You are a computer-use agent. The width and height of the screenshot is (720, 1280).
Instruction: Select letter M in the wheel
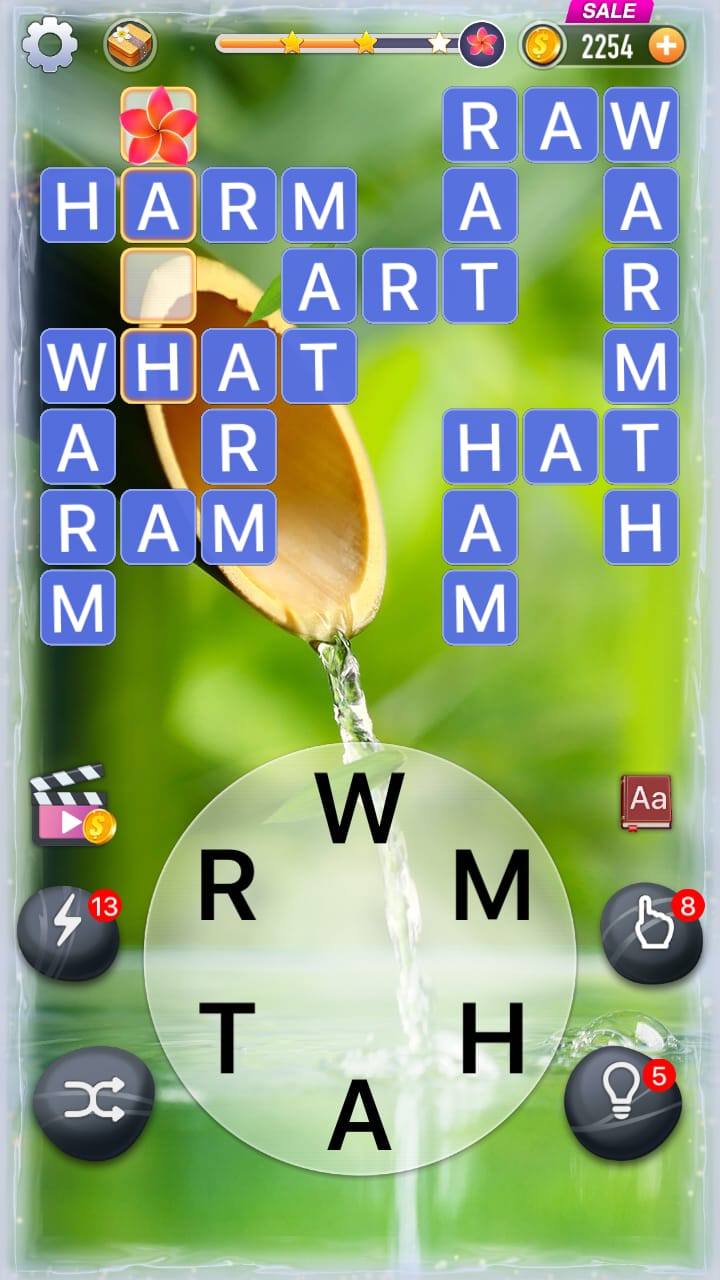click(492, 886)
